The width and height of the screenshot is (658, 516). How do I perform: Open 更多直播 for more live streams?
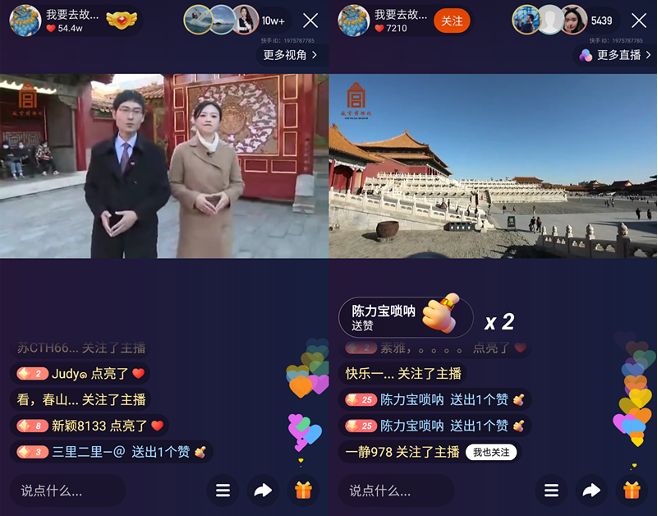click(x=616, y=55)
